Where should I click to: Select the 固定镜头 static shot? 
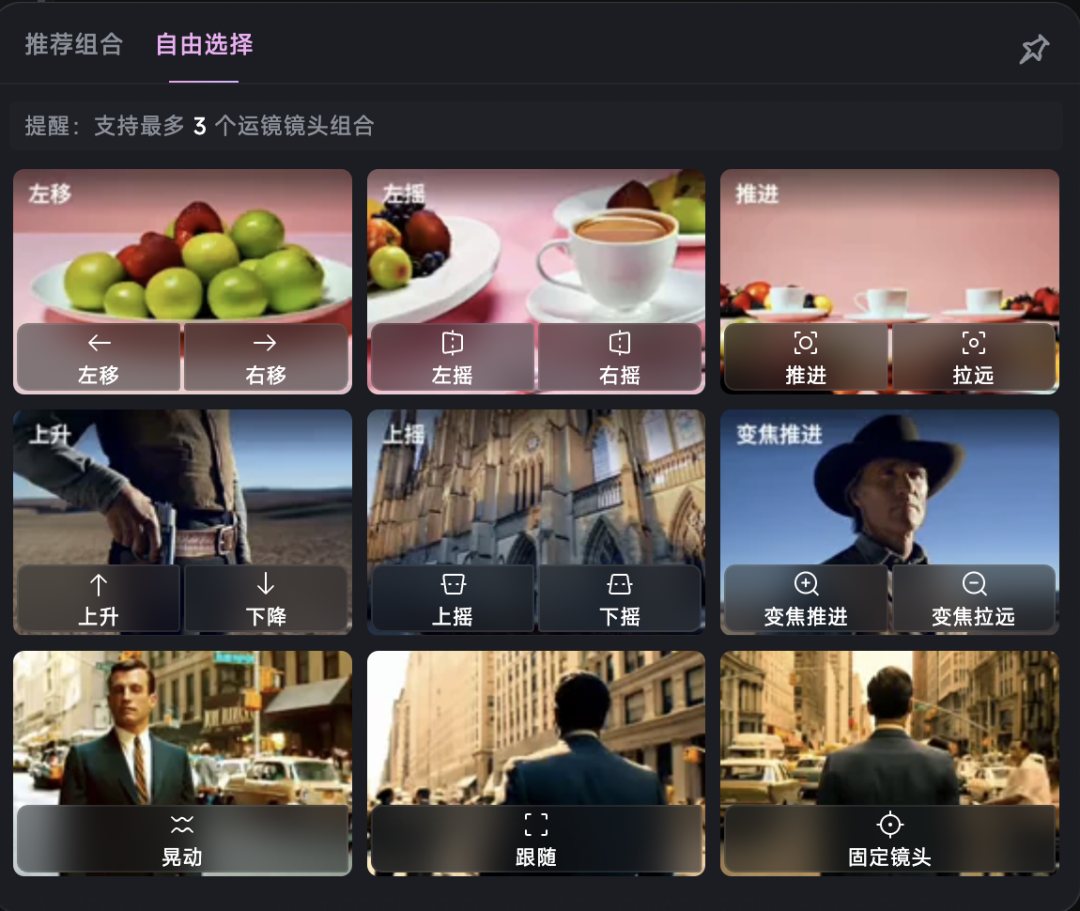pos(889,840)
